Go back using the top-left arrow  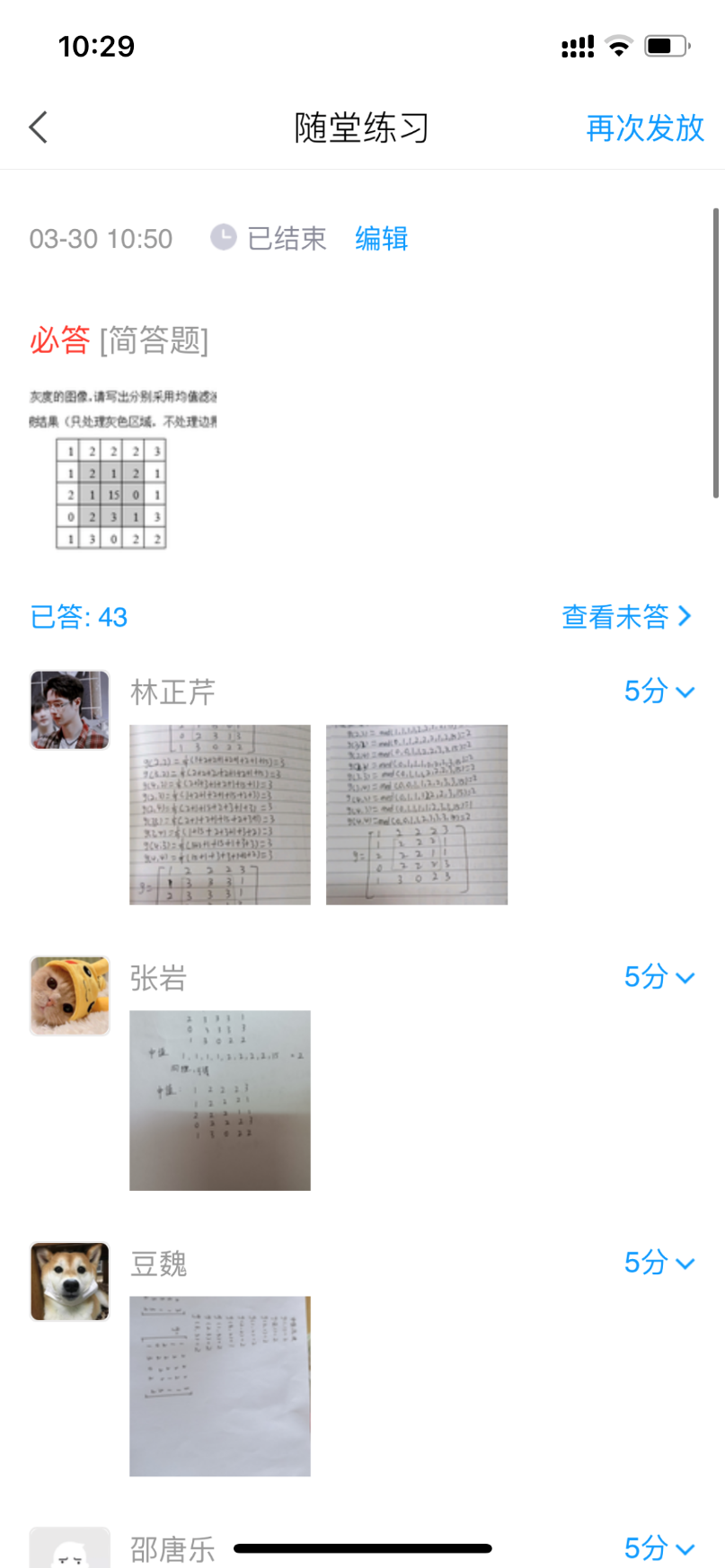(38, 128)
